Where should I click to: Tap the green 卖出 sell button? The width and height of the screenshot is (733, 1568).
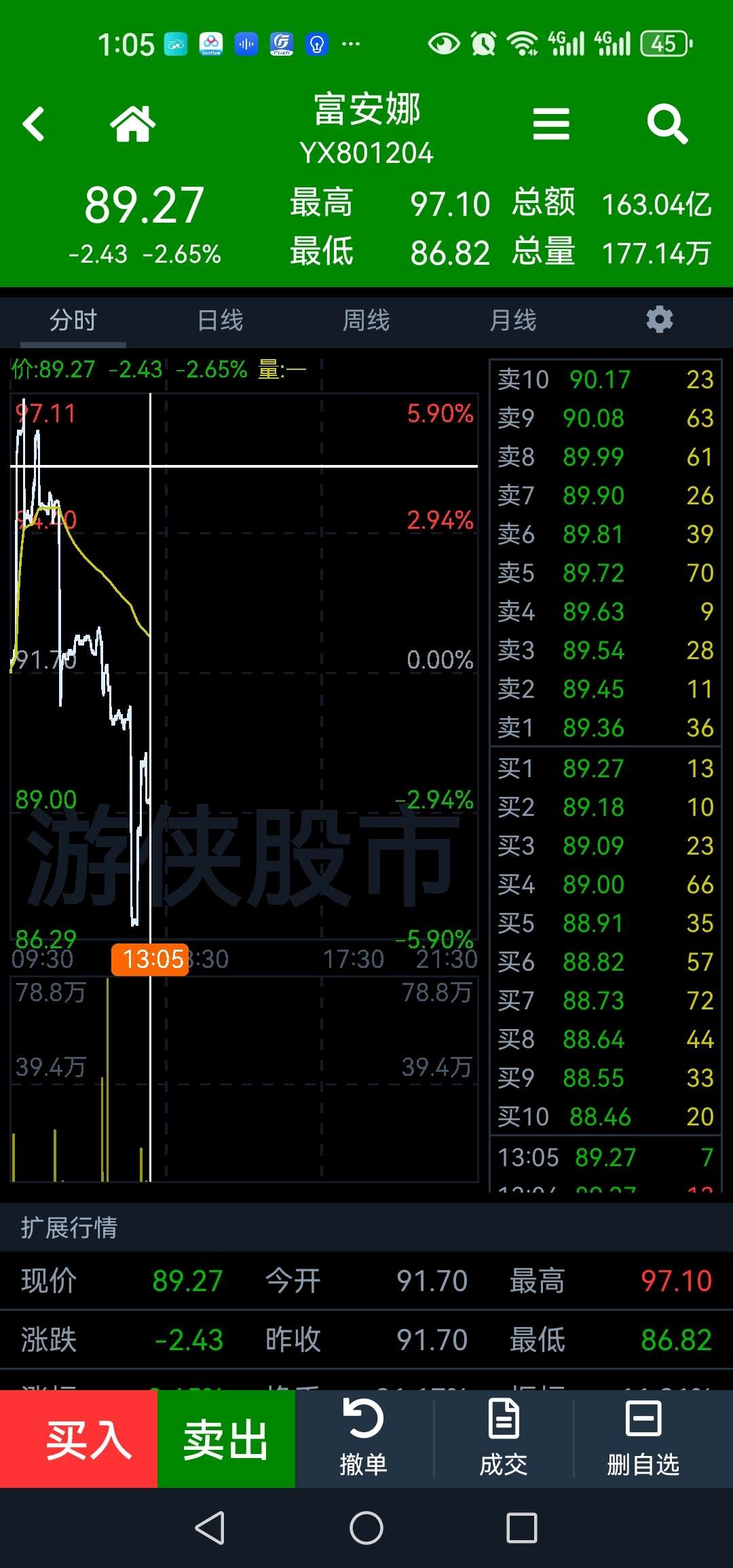(226, 1440)
